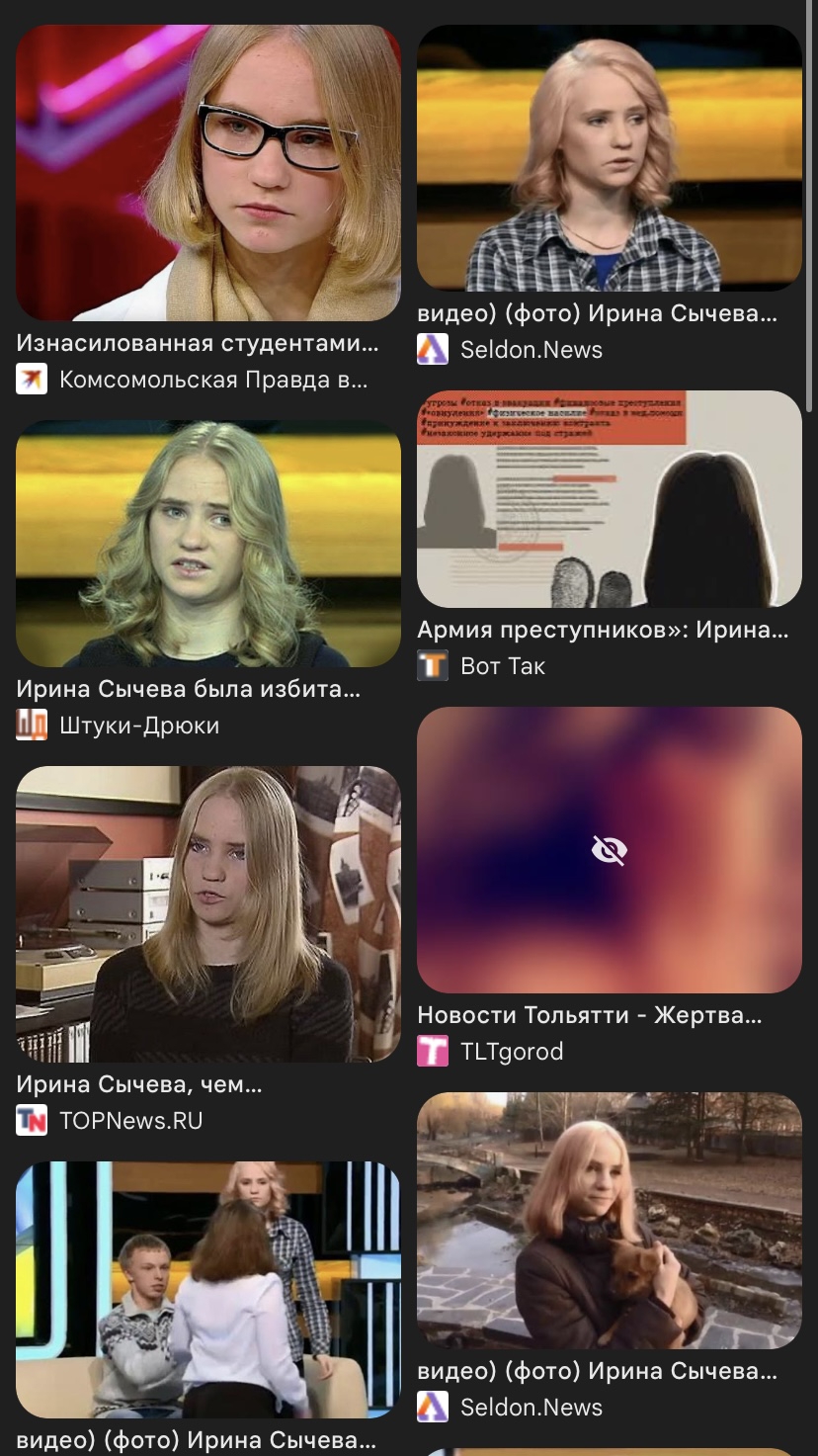The image size is (818, 1456).
Task: Open the TOPNews.RU image result
Action: [208, 914]
